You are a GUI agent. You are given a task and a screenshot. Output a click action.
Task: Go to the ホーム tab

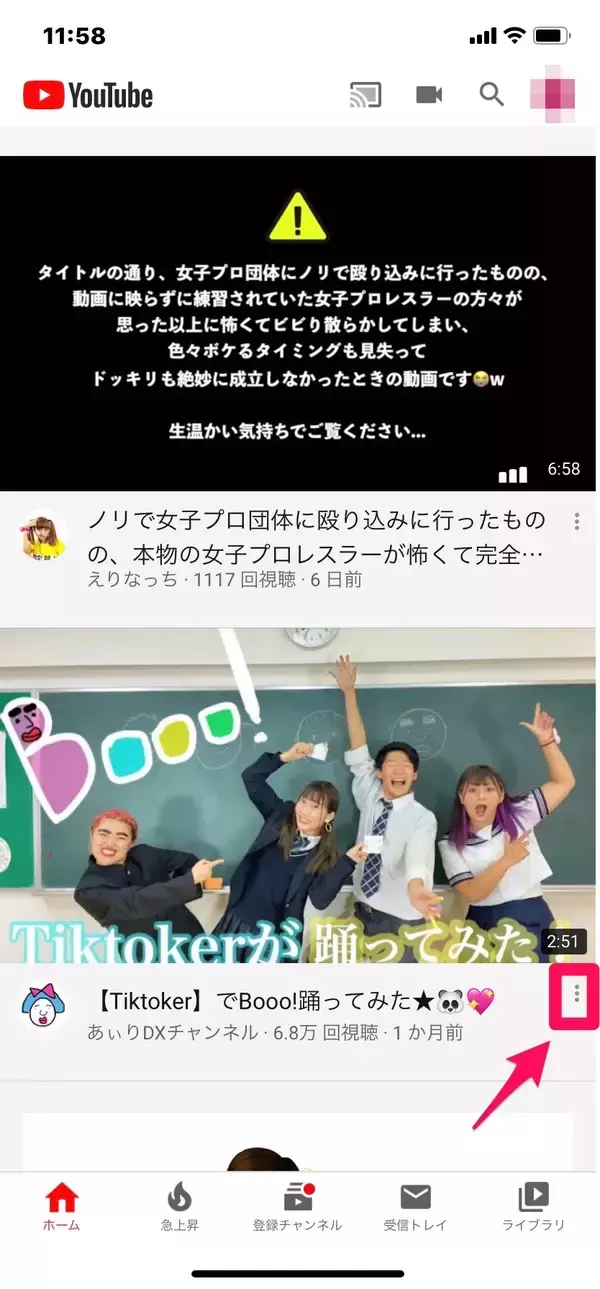pos(61,1205)
